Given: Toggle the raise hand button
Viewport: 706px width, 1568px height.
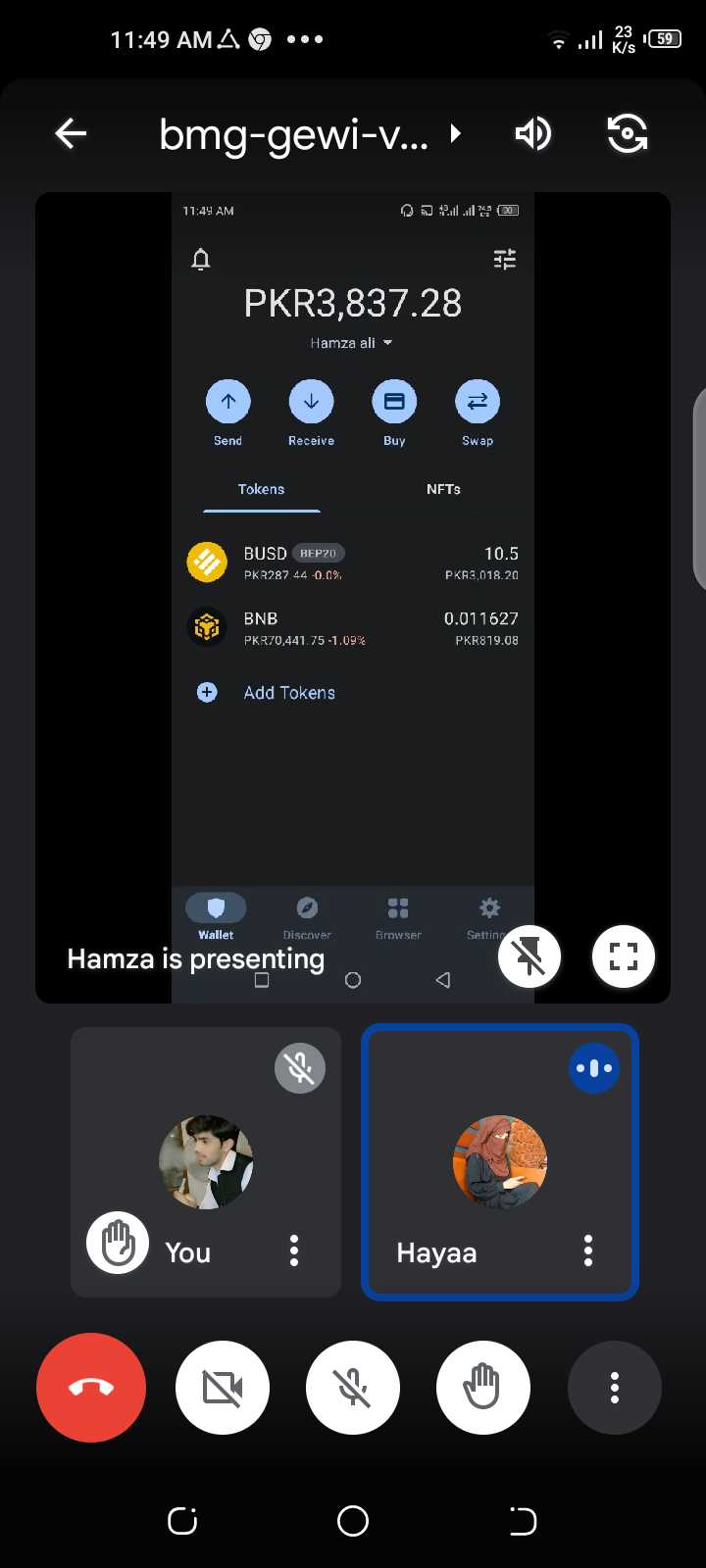Looking at the screenshot, I should [x=483, y=1388].
